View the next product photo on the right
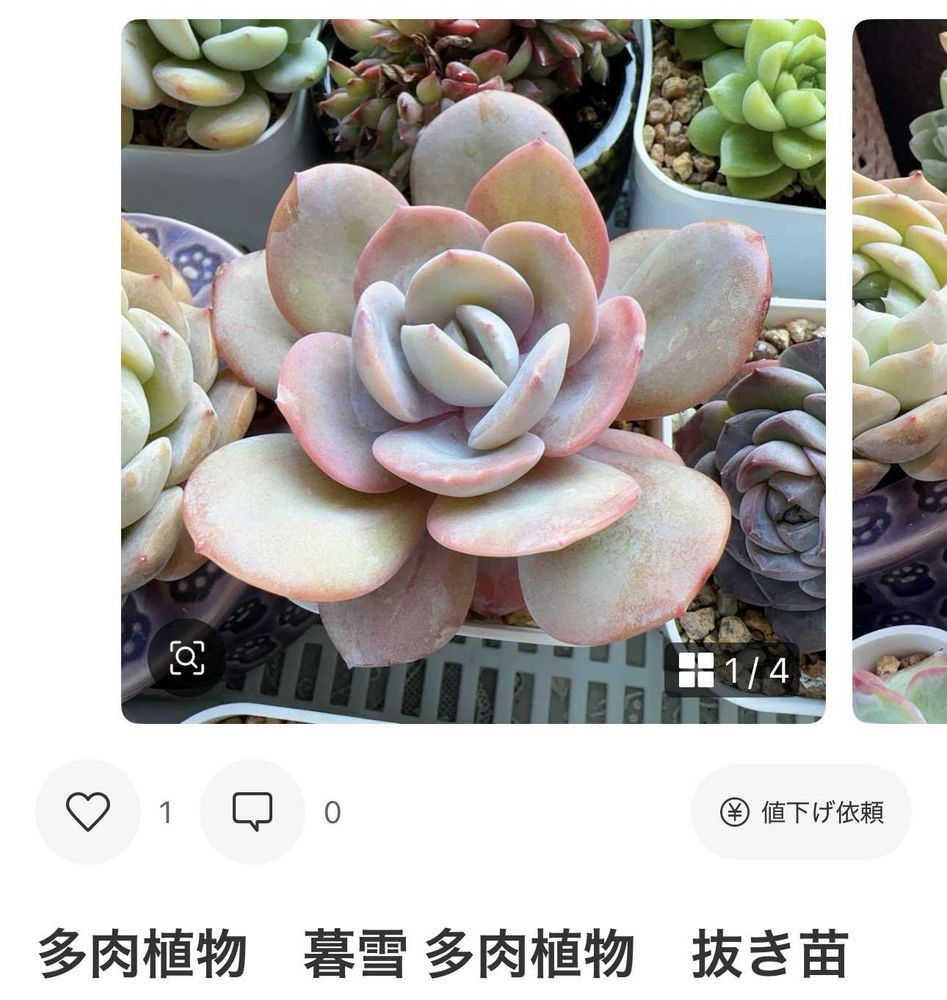Screen dimensions: 947x1000 point(900,370)
